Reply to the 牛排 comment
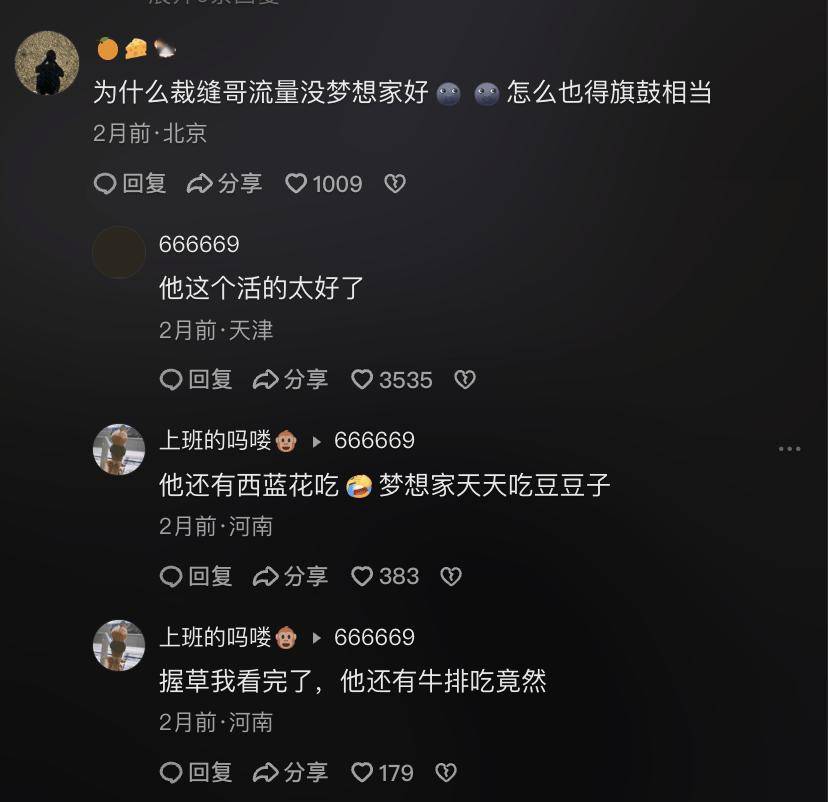This screenshot has height=802, width=828. pyautogui.click(x=196, y=772)
